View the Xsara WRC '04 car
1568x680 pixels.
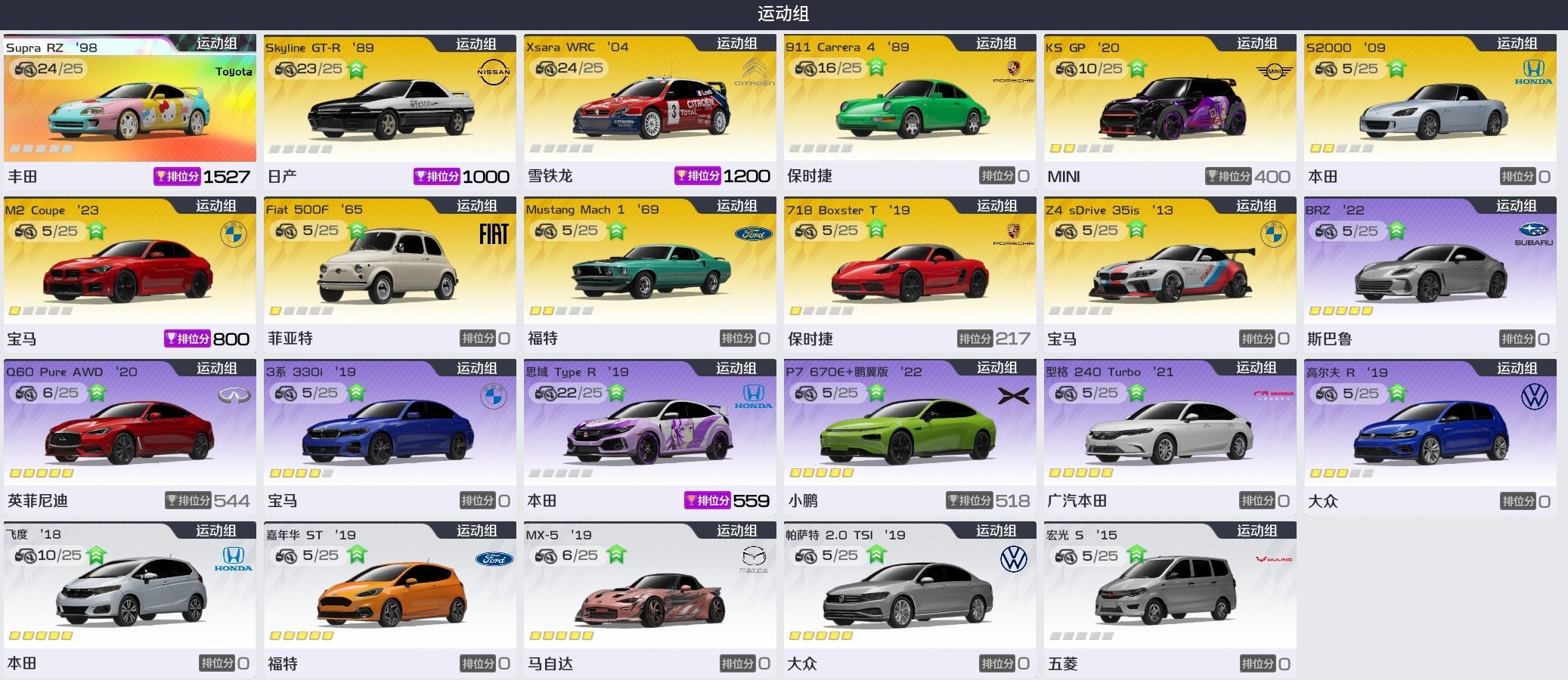649,110
